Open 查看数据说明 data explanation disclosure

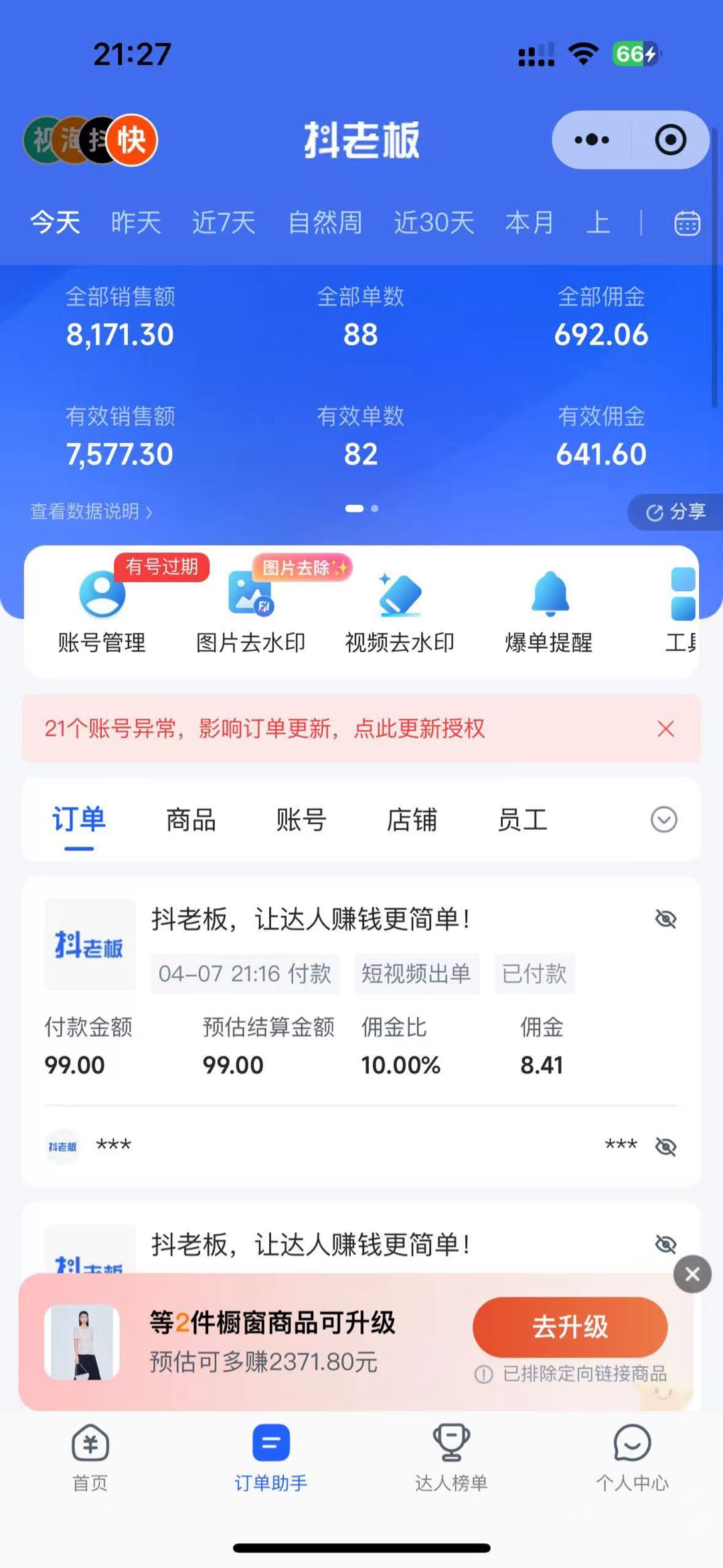(91, 511)
